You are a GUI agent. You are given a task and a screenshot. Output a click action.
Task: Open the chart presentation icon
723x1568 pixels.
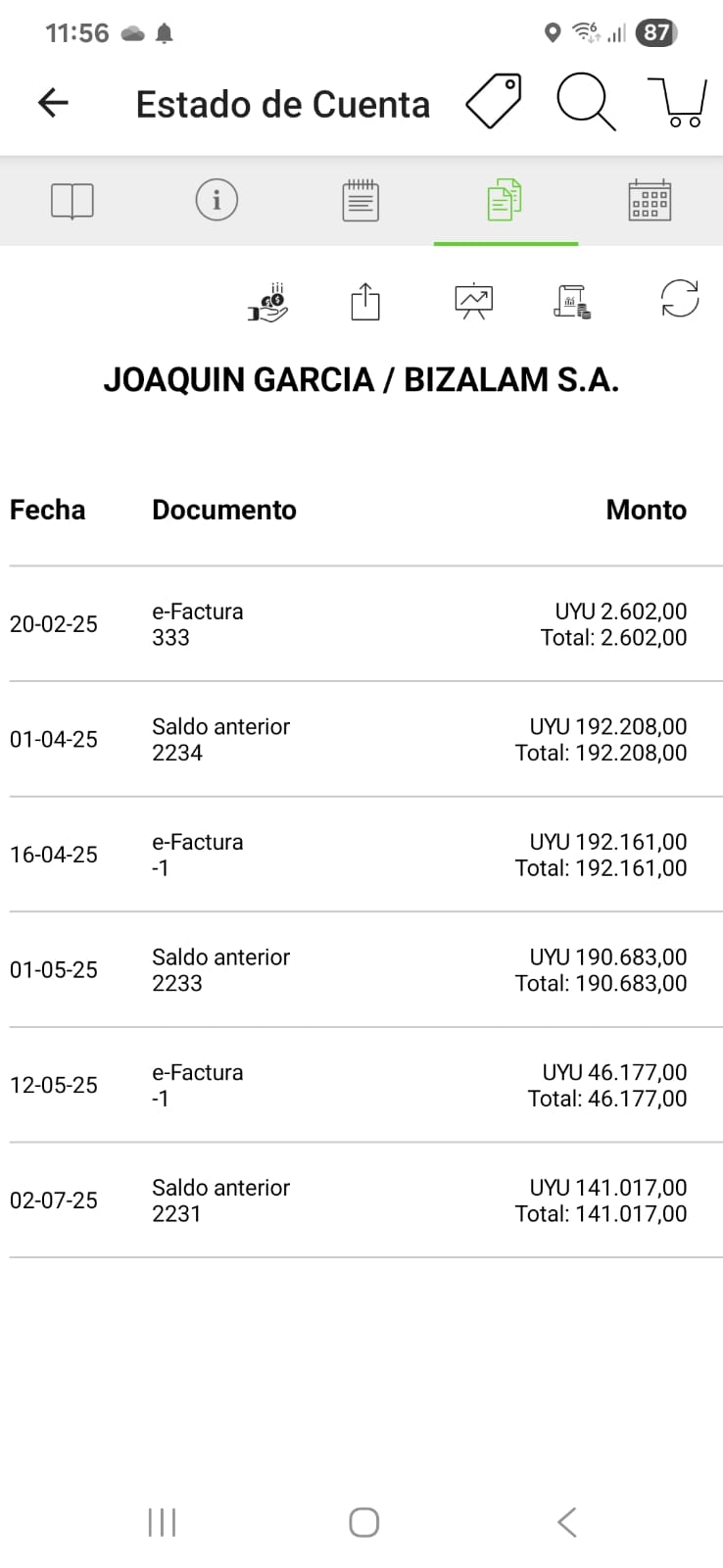(473, 302)
